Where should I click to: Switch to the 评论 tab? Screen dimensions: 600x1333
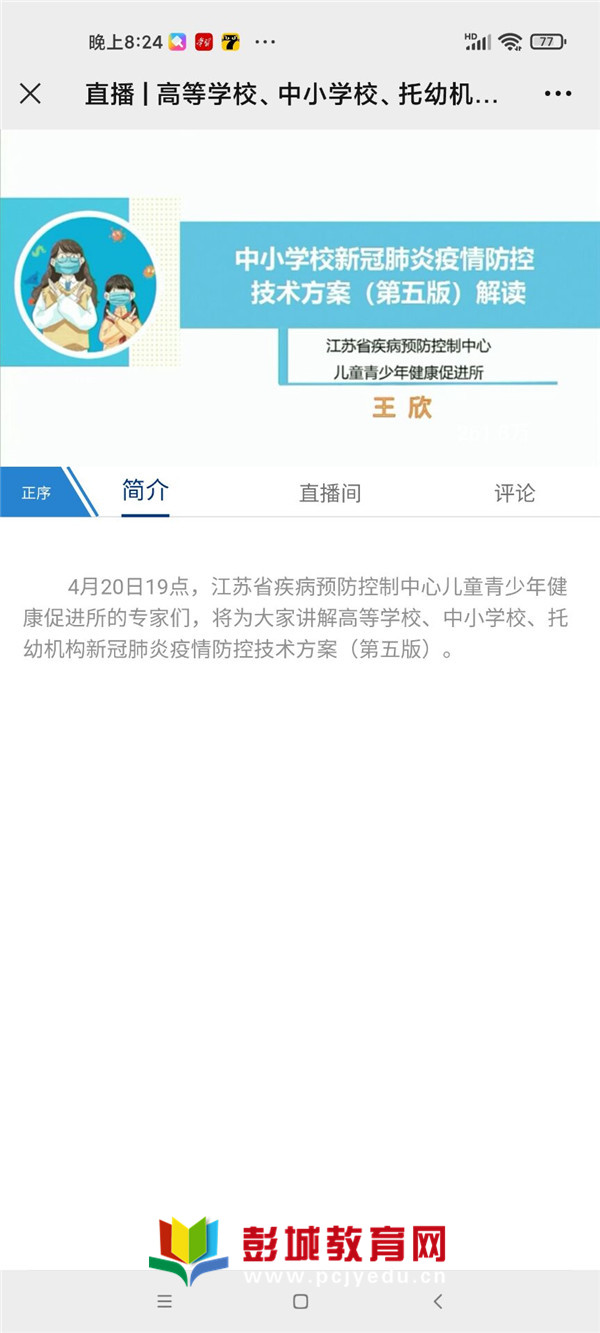pos(514,492)
